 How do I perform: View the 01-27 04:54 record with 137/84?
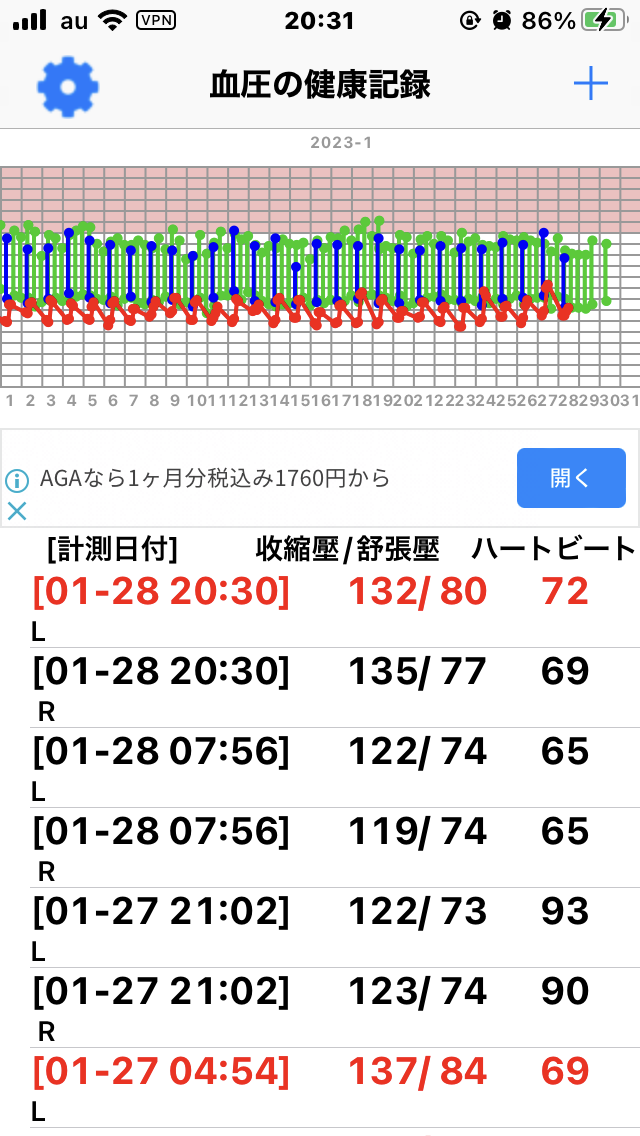coord(320,1087)
